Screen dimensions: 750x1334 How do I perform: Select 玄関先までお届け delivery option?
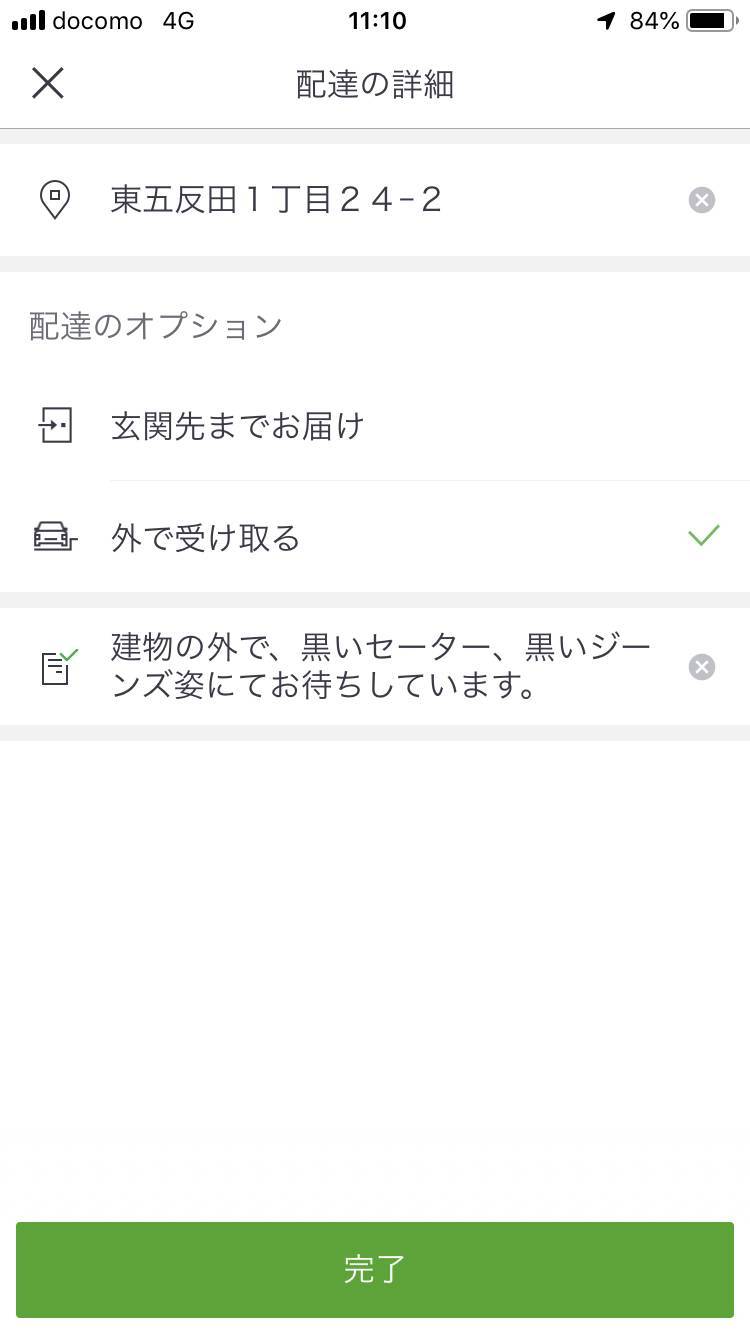[375, 427]
